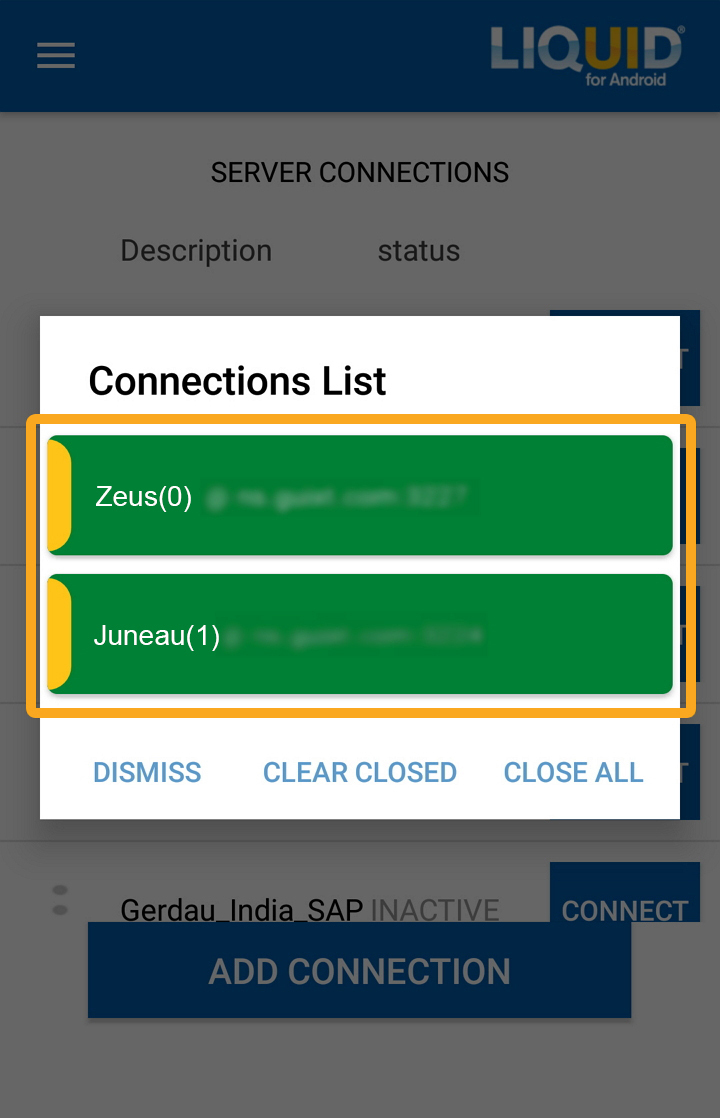Screen dimensions: 720x1118
Task: Close all connections
Action: coord(573,772)
